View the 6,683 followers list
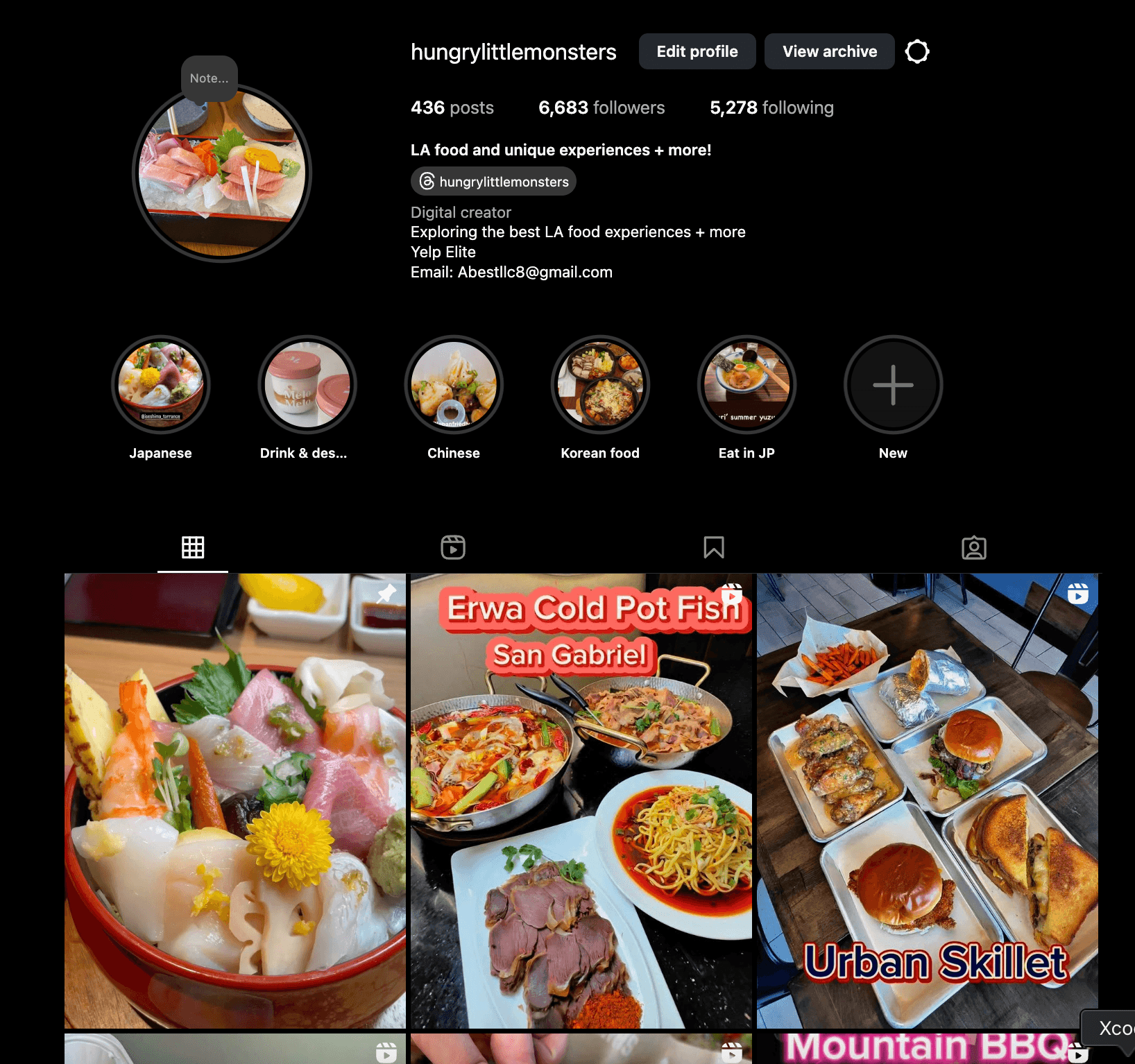This screenshot has height=1064, width=1135. [601, 108]
